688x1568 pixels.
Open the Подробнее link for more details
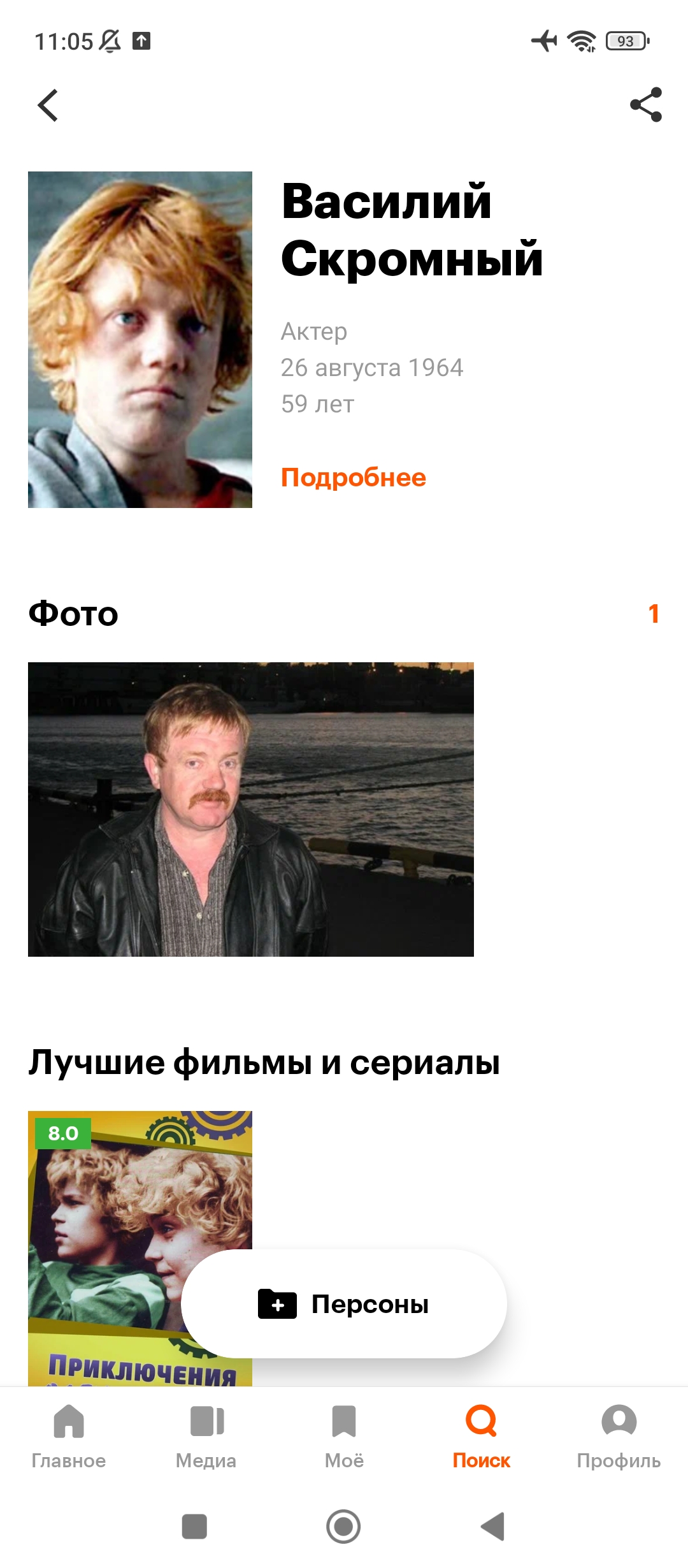click(354, 477)
